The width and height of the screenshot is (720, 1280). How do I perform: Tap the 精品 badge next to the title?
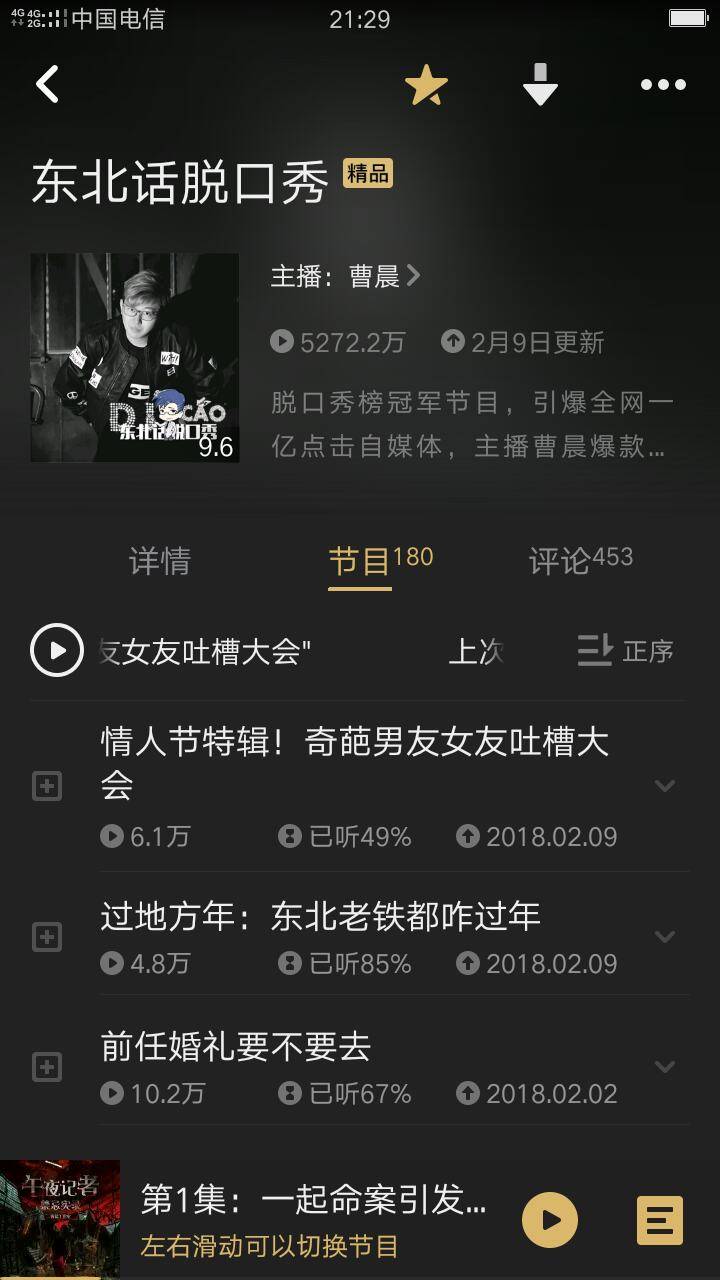click(x=366, y=172)
